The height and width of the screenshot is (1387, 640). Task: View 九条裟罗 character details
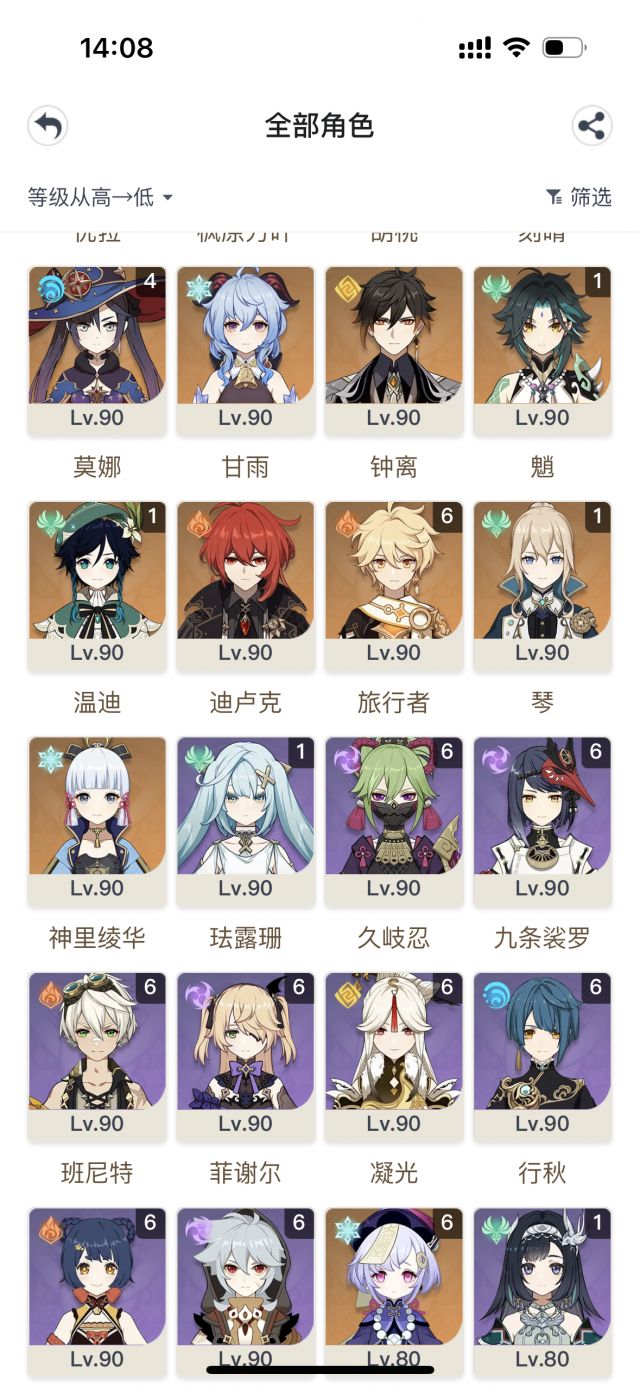[542, 821]
